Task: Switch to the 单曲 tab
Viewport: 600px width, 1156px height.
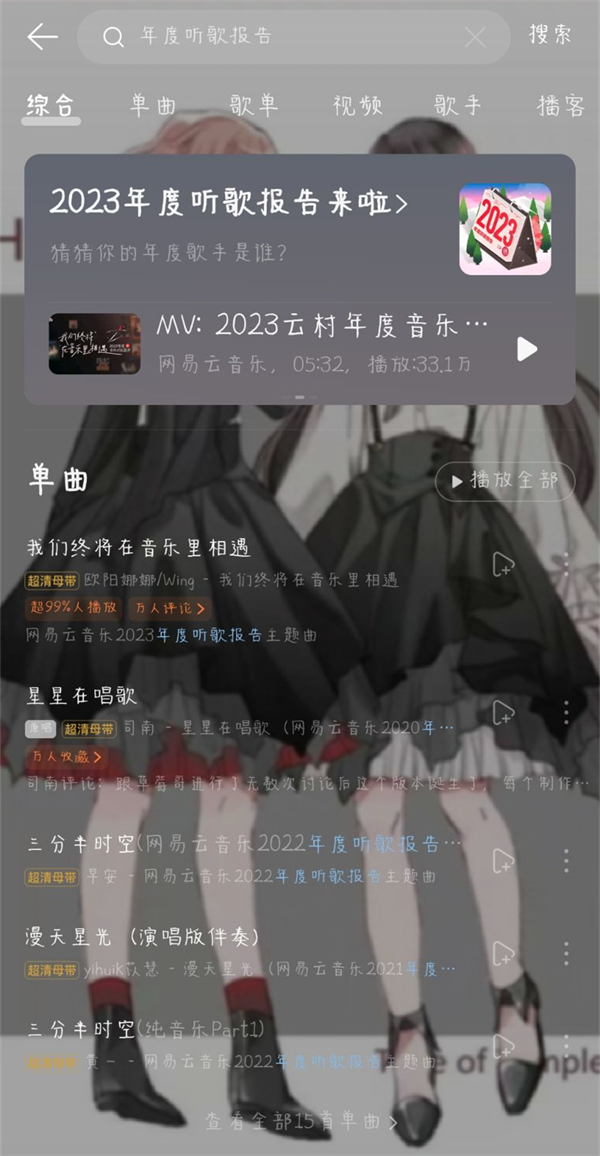Action: click(153, 105)
